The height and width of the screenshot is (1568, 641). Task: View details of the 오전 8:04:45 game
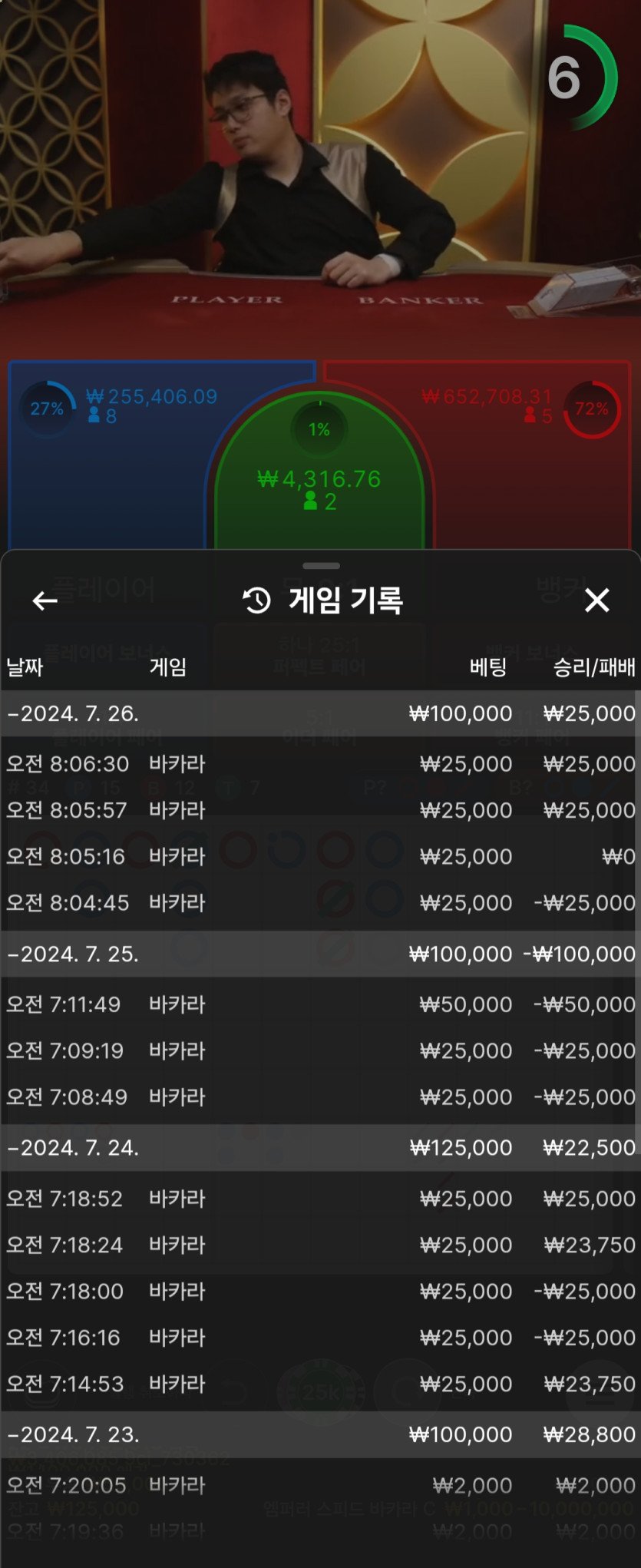(x=319, y=902)
